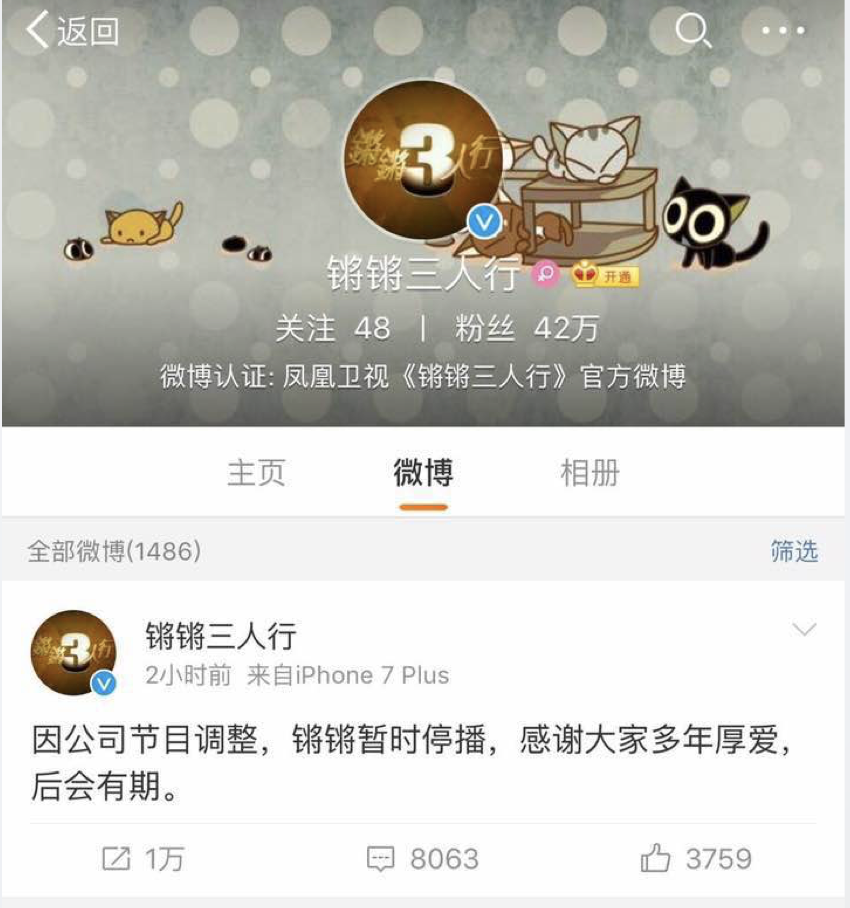Select the 微博 tab
850x908 pixels.
tap(423, 472)
